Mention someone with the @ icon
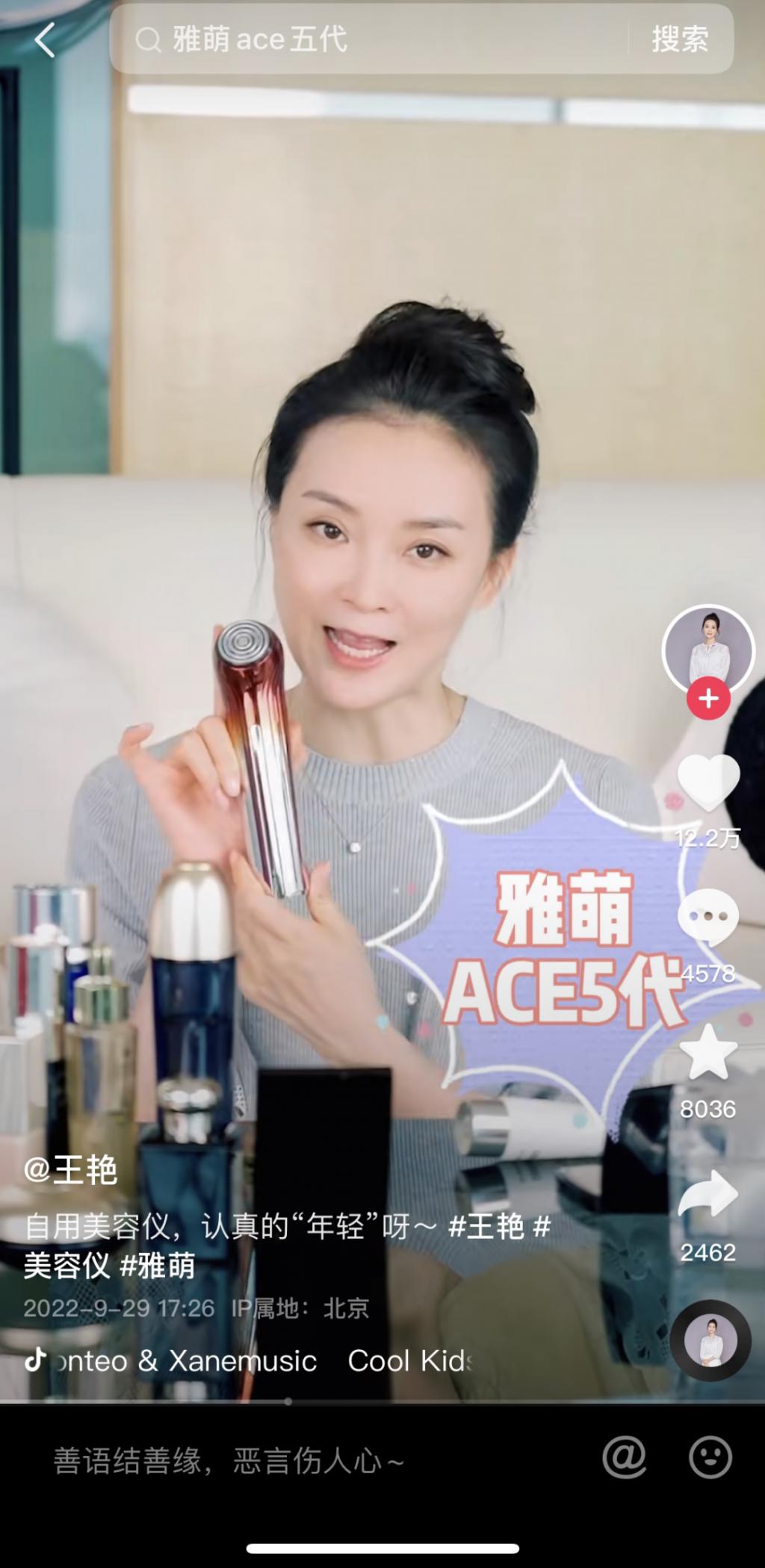Viewport: 765px width, 1568px height. click(625, 1457)
